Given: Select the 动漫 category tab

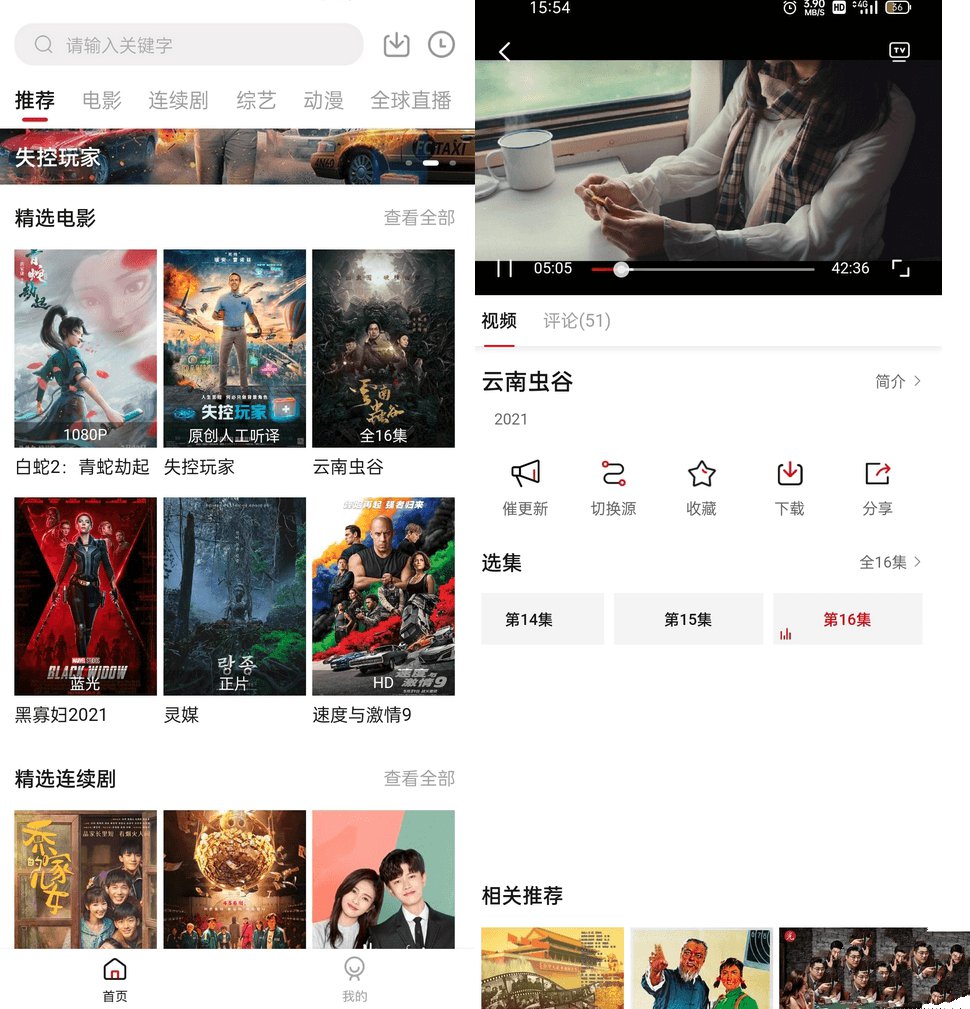Looking at the screenshot, I should [322, 100].
